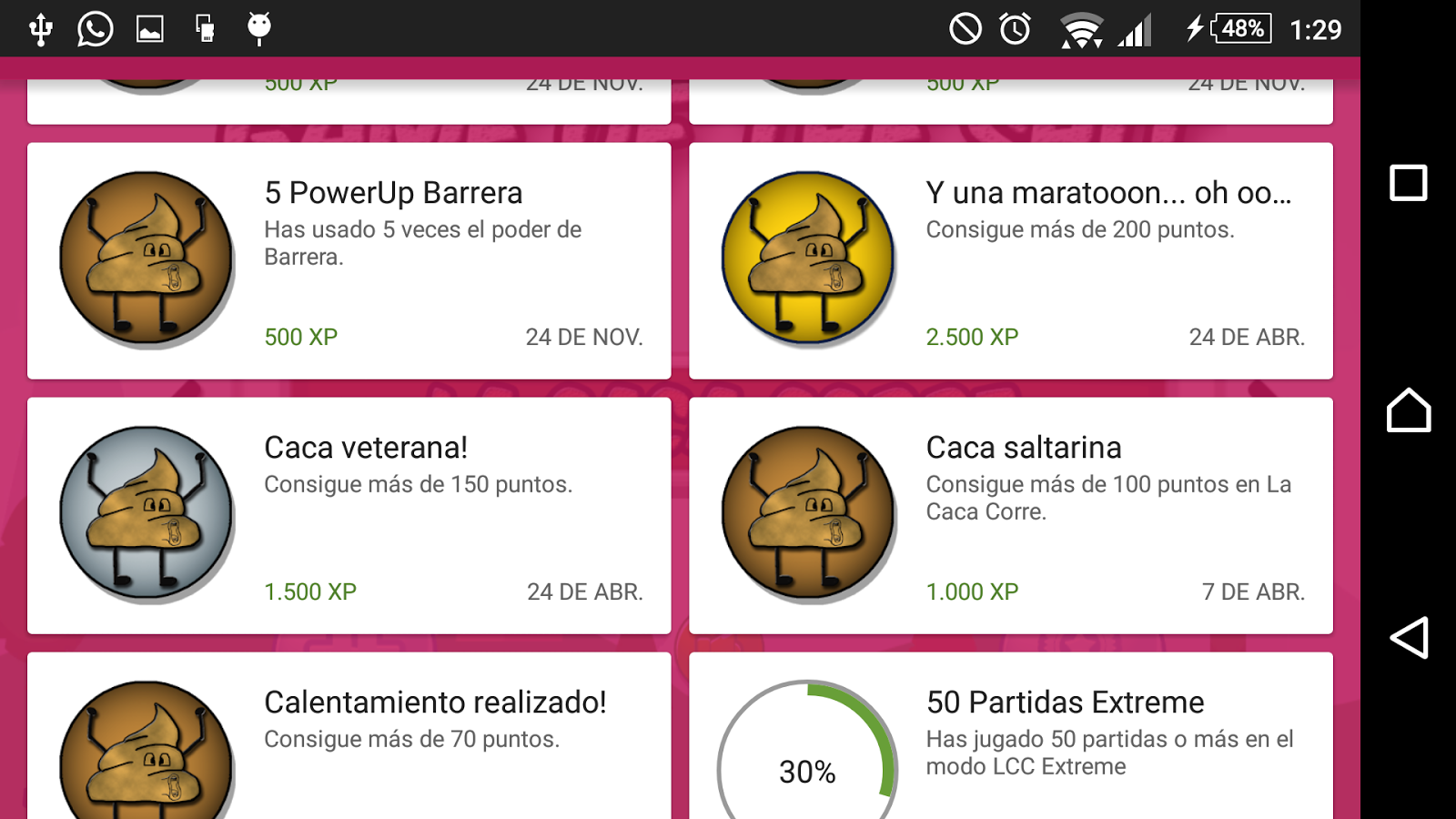Open the recent apps overview

click(x=1408, y=183)
